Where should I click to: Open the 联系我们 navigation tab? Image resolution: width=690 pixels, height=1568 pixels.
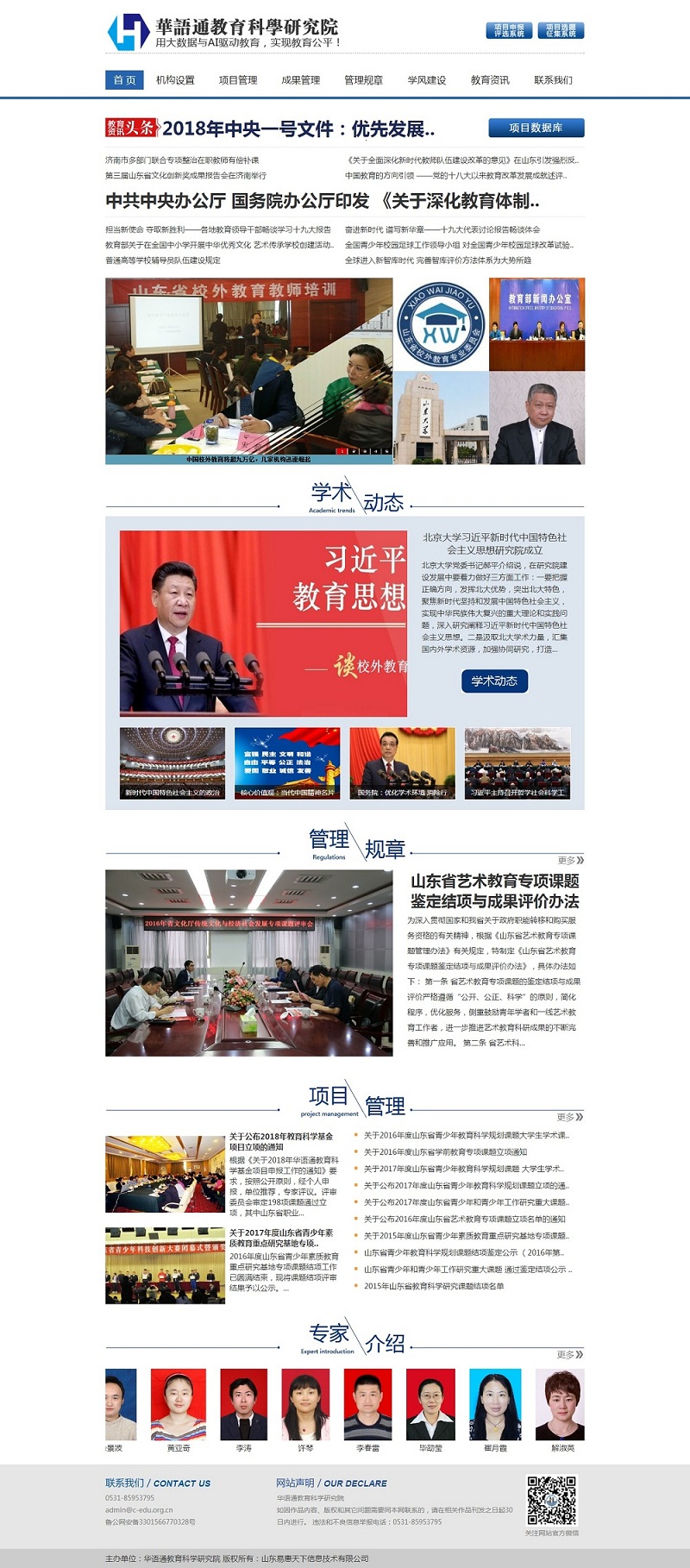553,80
